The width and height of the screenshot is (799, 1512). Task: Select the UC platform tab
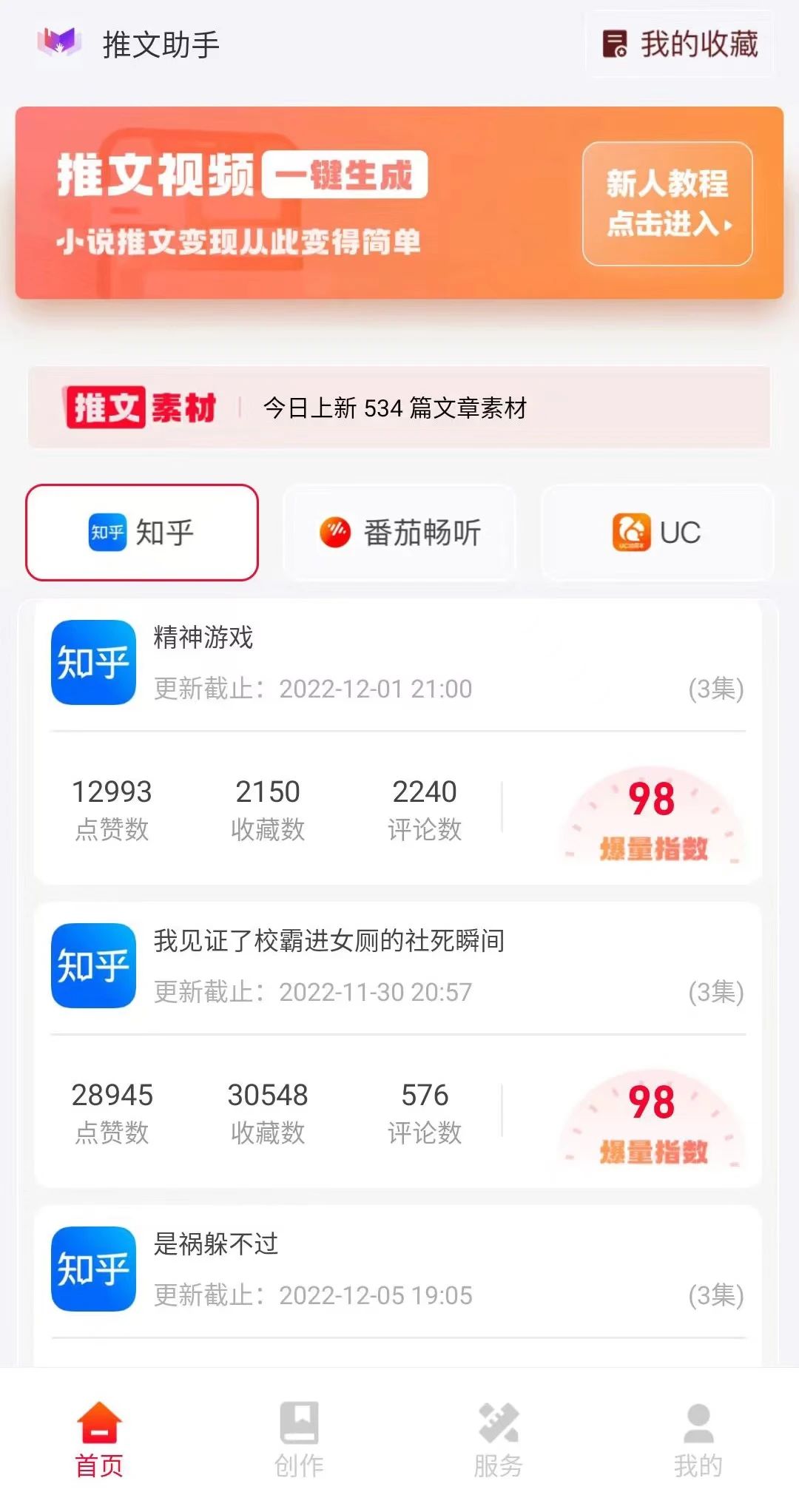657,532
